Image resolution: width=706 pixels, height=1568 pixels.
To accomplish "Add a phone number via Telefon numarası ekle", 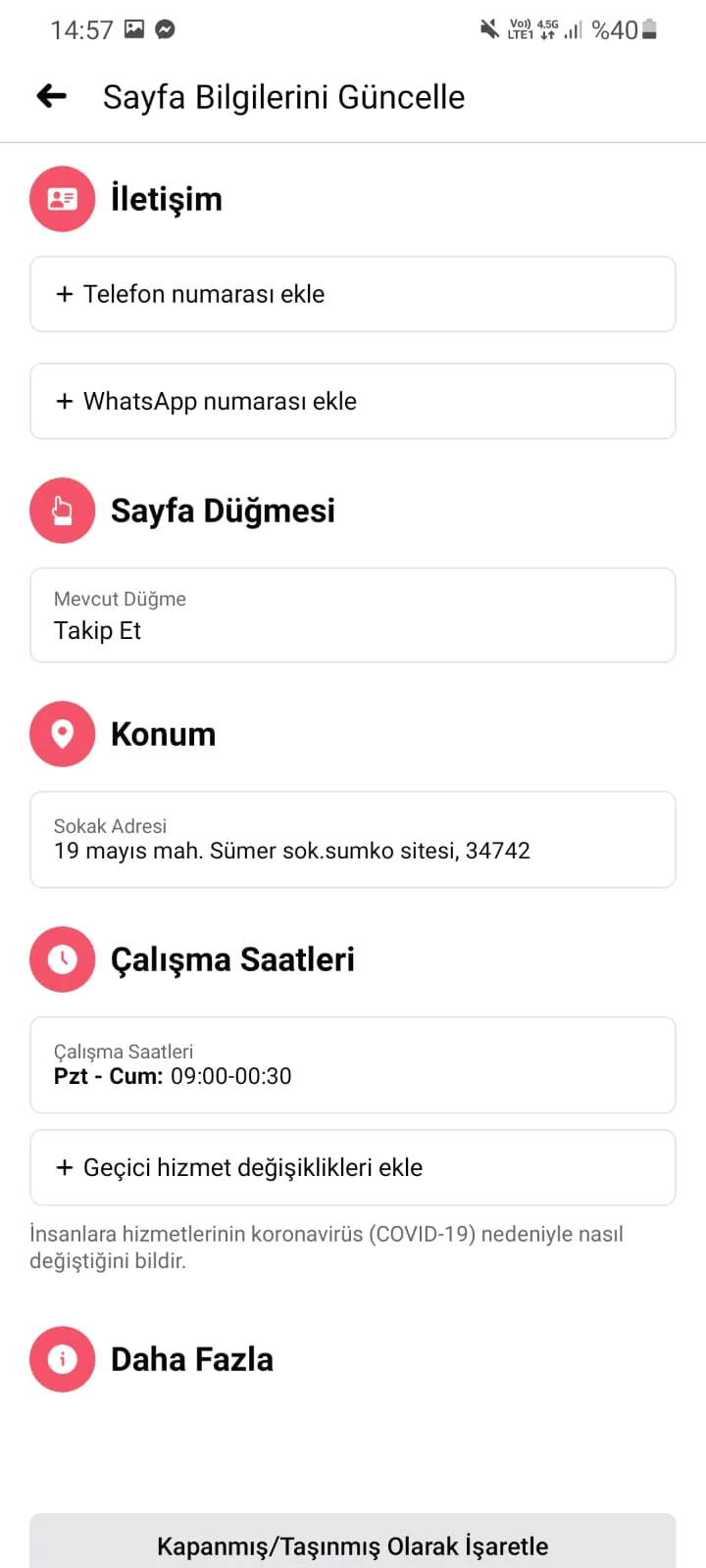I will pos(352,294).
